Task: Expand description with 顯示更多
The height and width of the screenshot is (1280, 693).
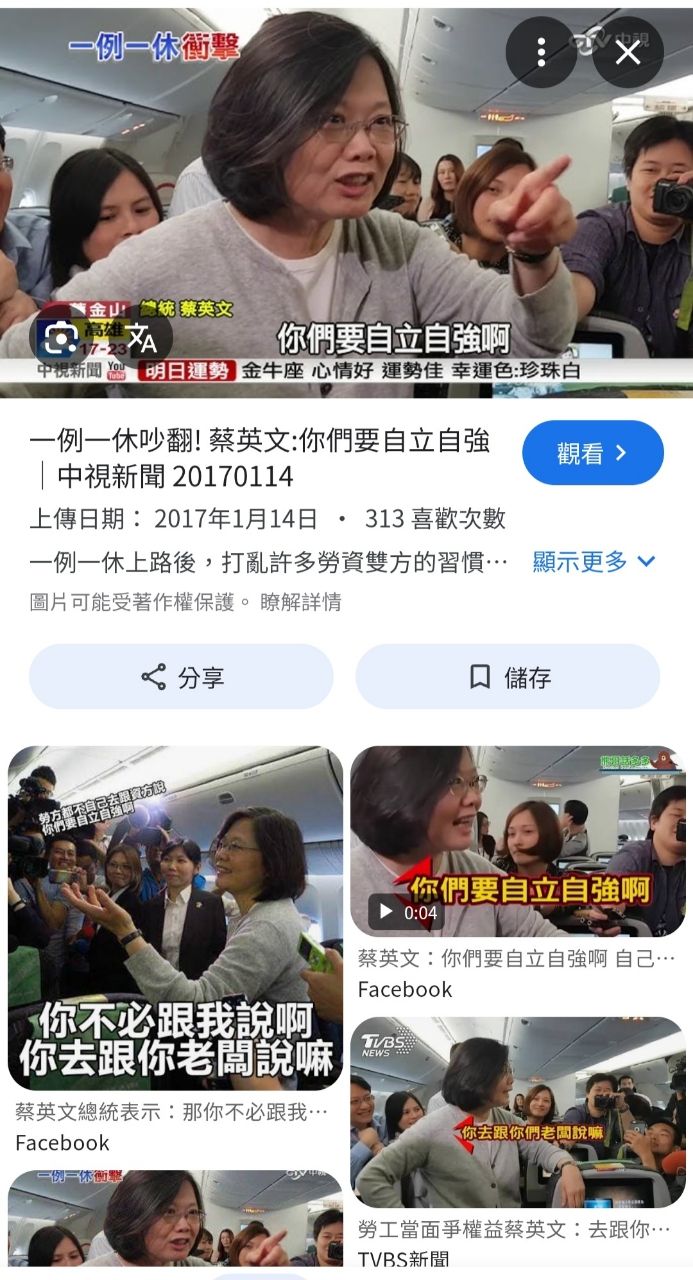Action: click(594, 561)
